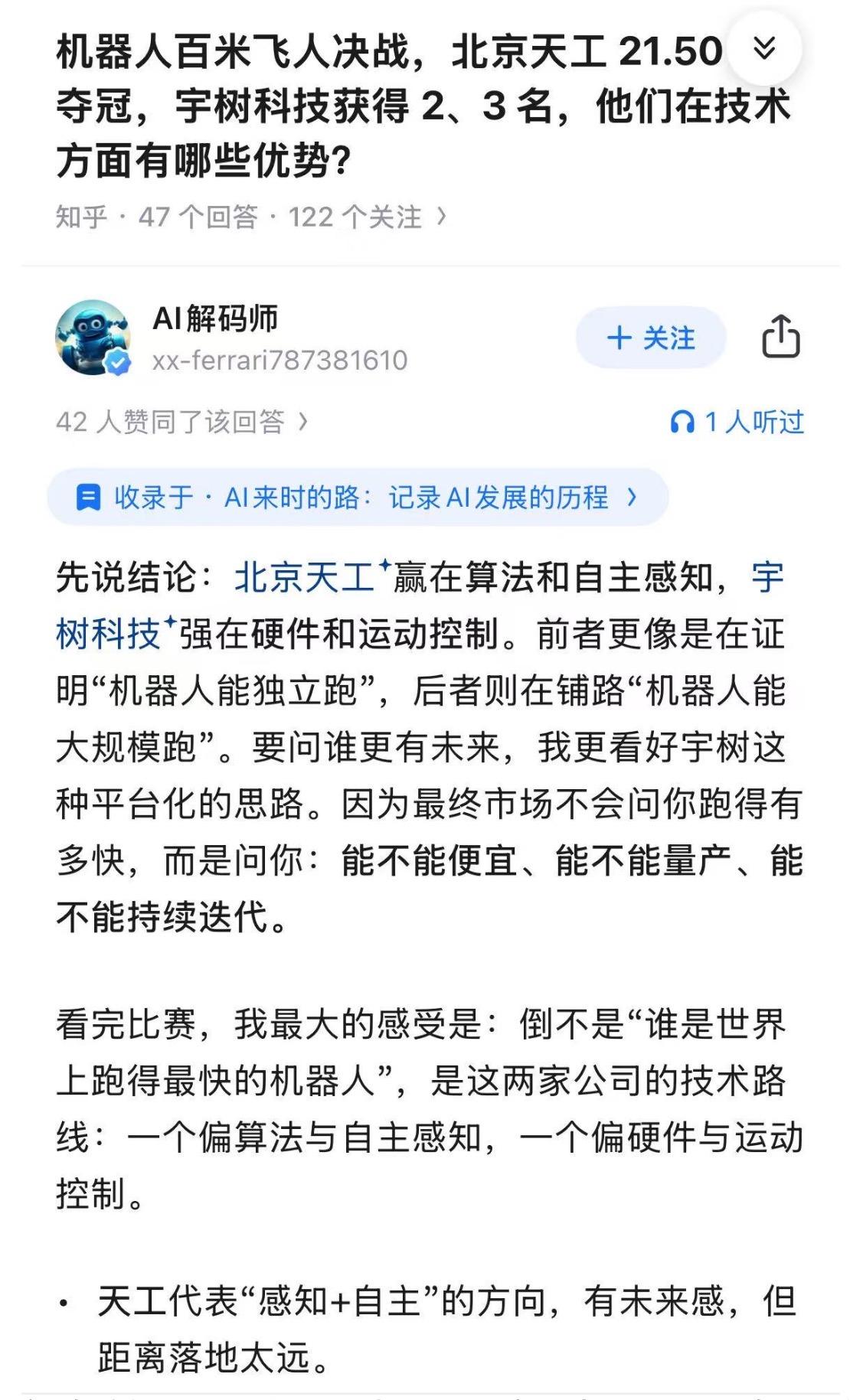Open the 北京天工 keyword link

tap(305, 578)
